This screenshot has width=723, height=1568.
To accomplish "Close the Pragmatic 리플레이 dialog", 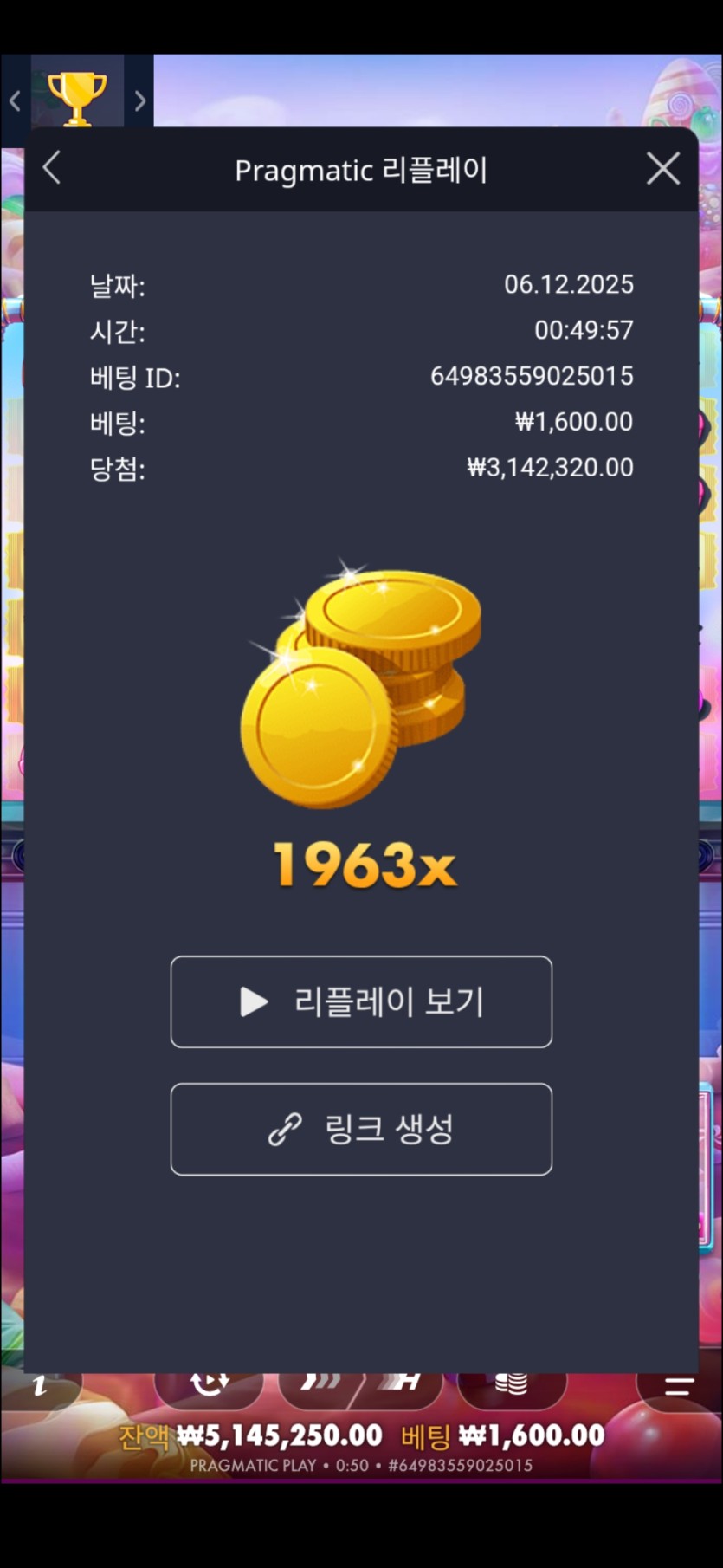I will 663,169.
